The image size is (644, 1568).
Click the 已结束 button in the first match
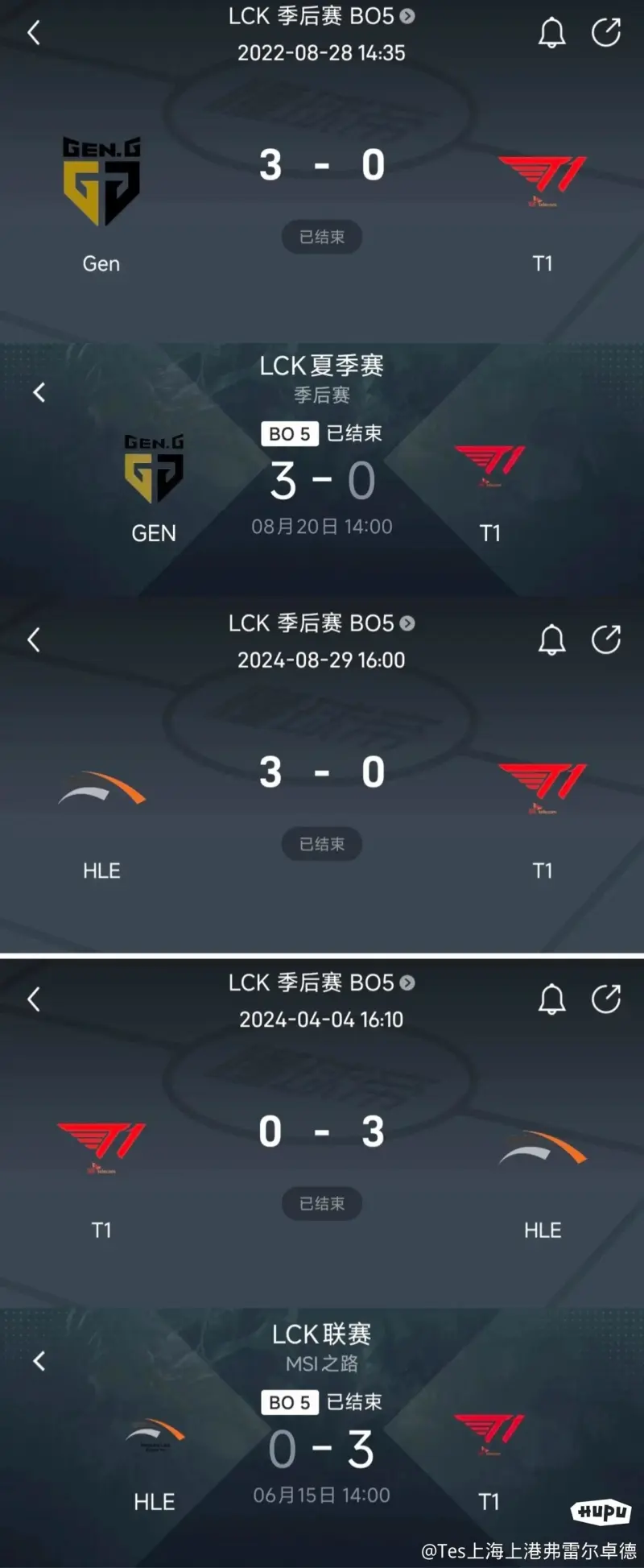click(322, 237)
